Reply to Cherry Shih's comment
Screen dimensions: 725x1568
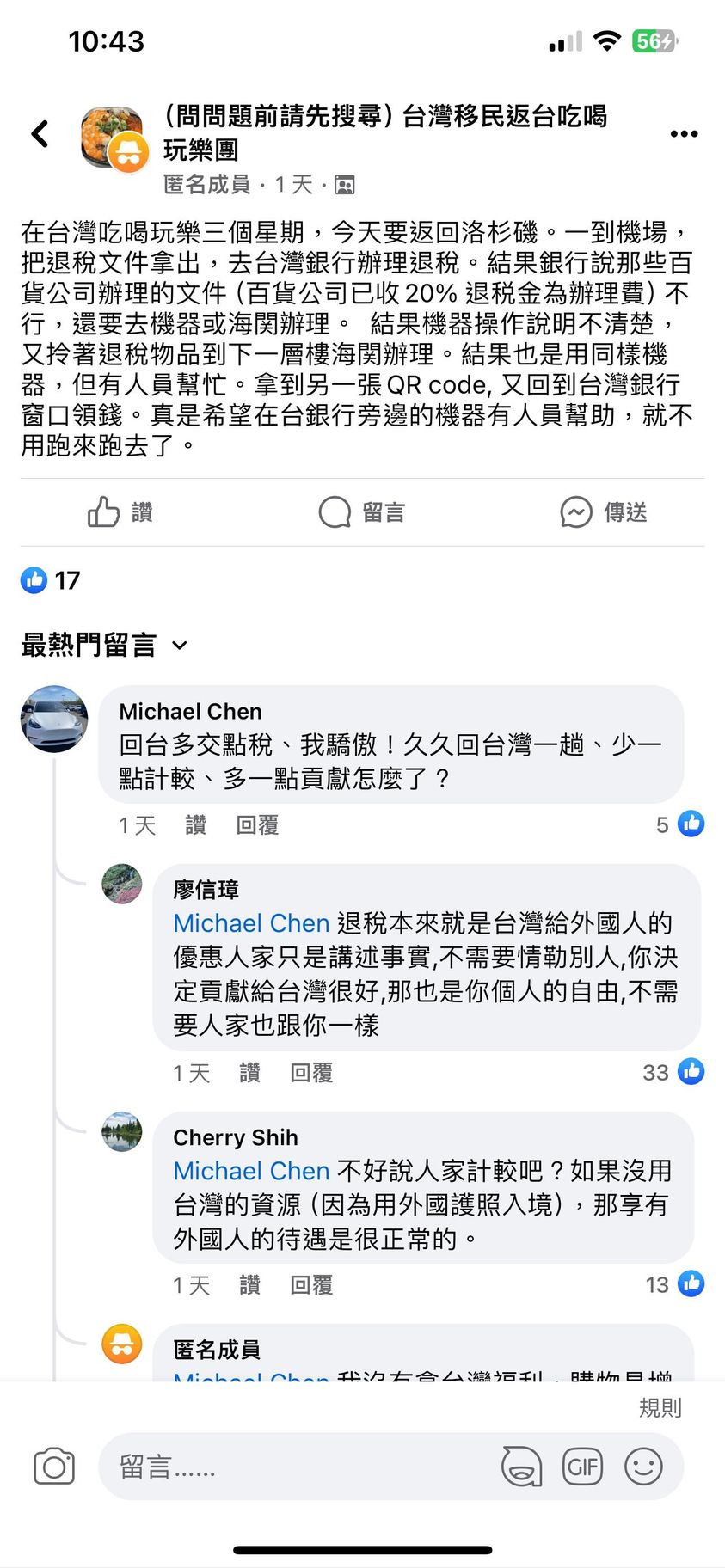[311, 1285]
